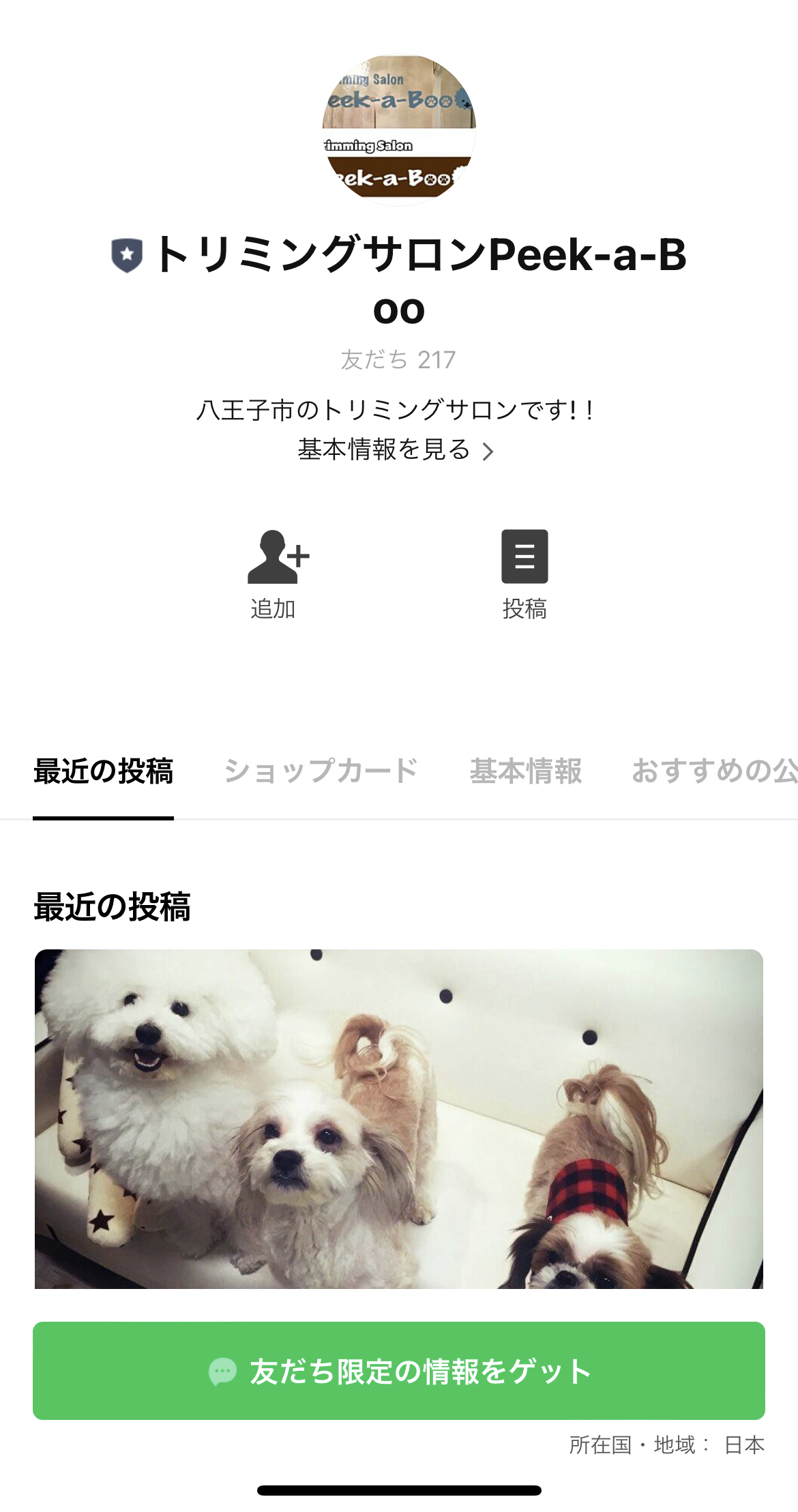This screenshot has width=798, height=1512.
Task: Open 基本情報を見る link
Action: (396, 450)
